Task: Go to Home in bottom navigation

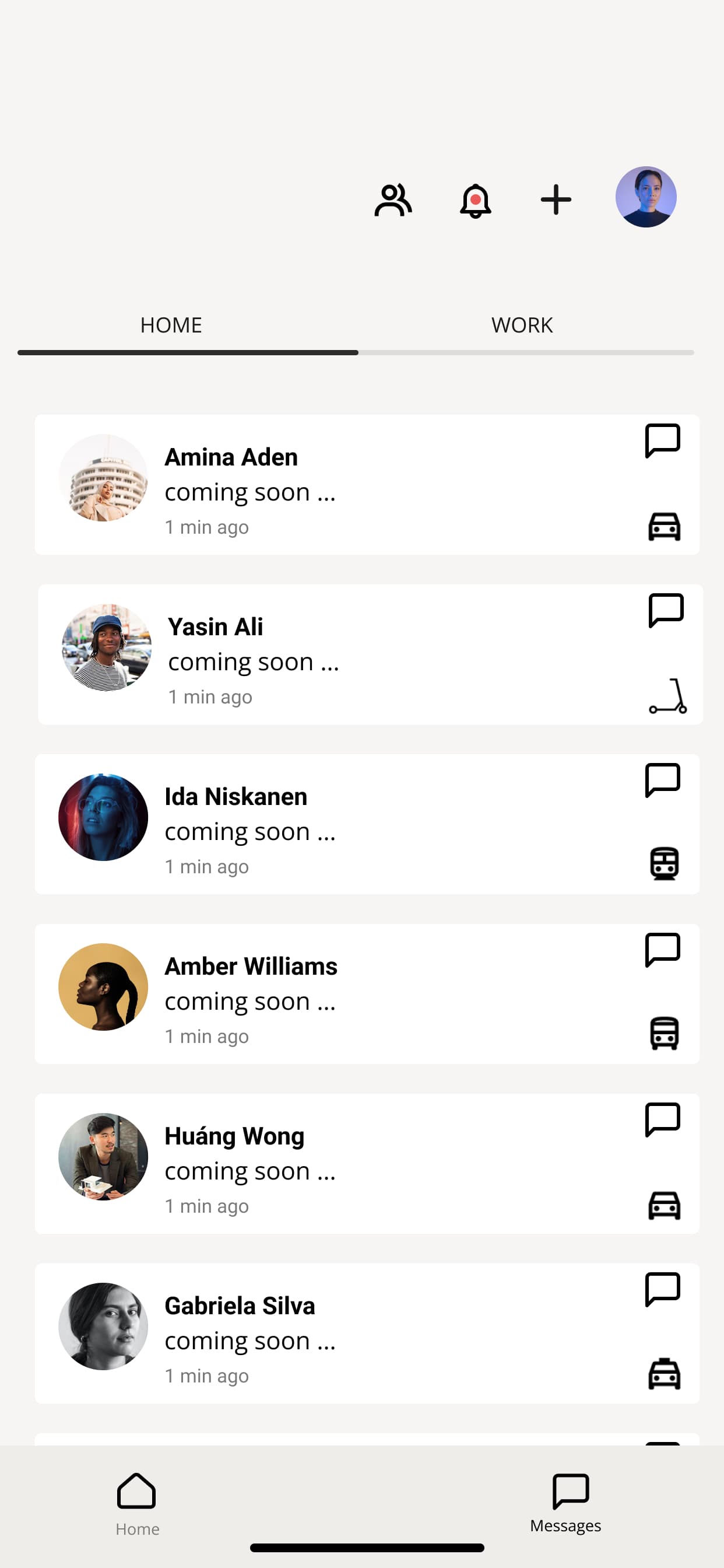Action: [x=137, y=1502]
